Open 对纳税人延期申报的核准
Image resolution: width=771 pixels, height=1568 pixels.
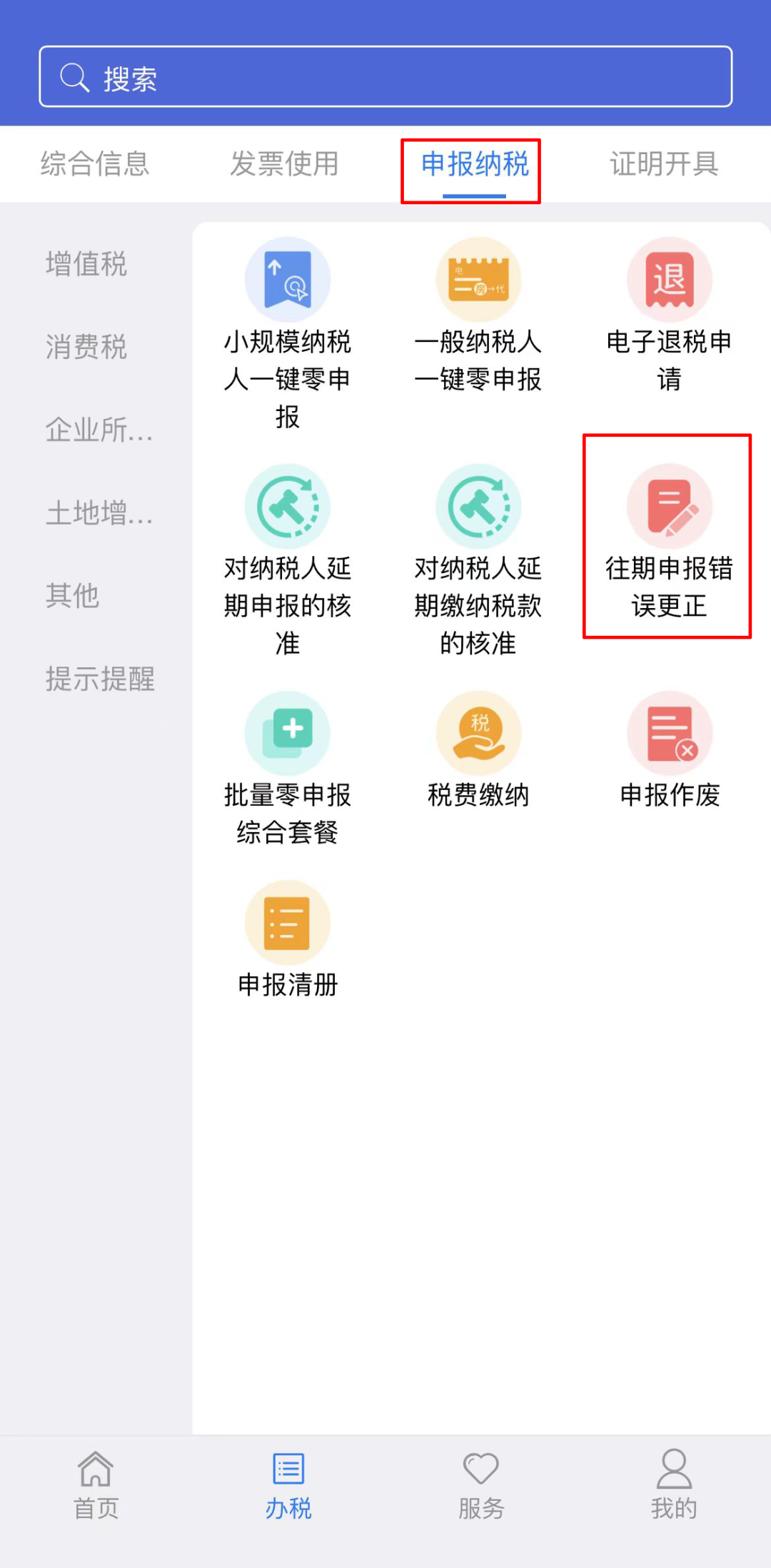tap(288, 508)
